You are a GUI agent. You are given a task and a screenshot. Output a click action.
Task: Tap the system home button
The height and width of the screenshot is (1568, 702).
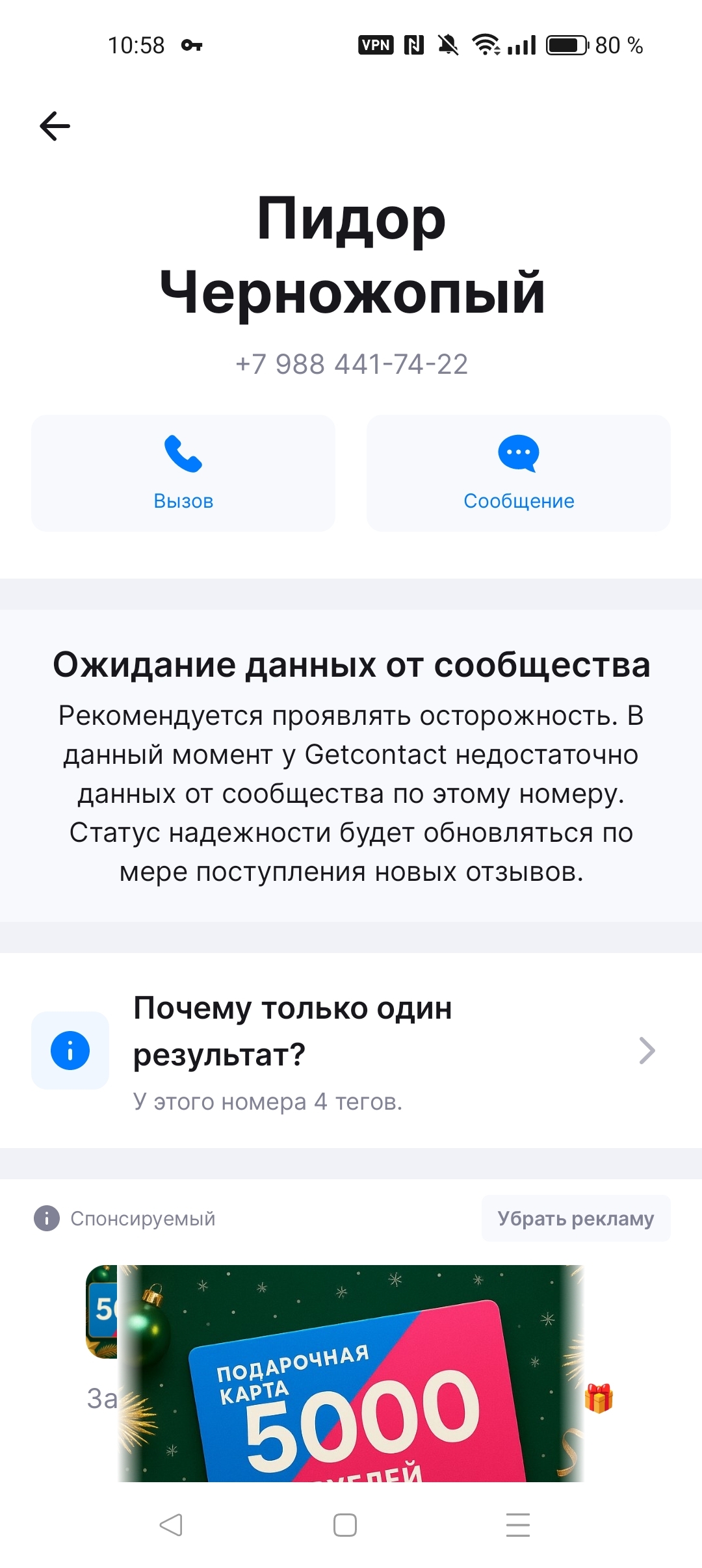click(344, 1524)
